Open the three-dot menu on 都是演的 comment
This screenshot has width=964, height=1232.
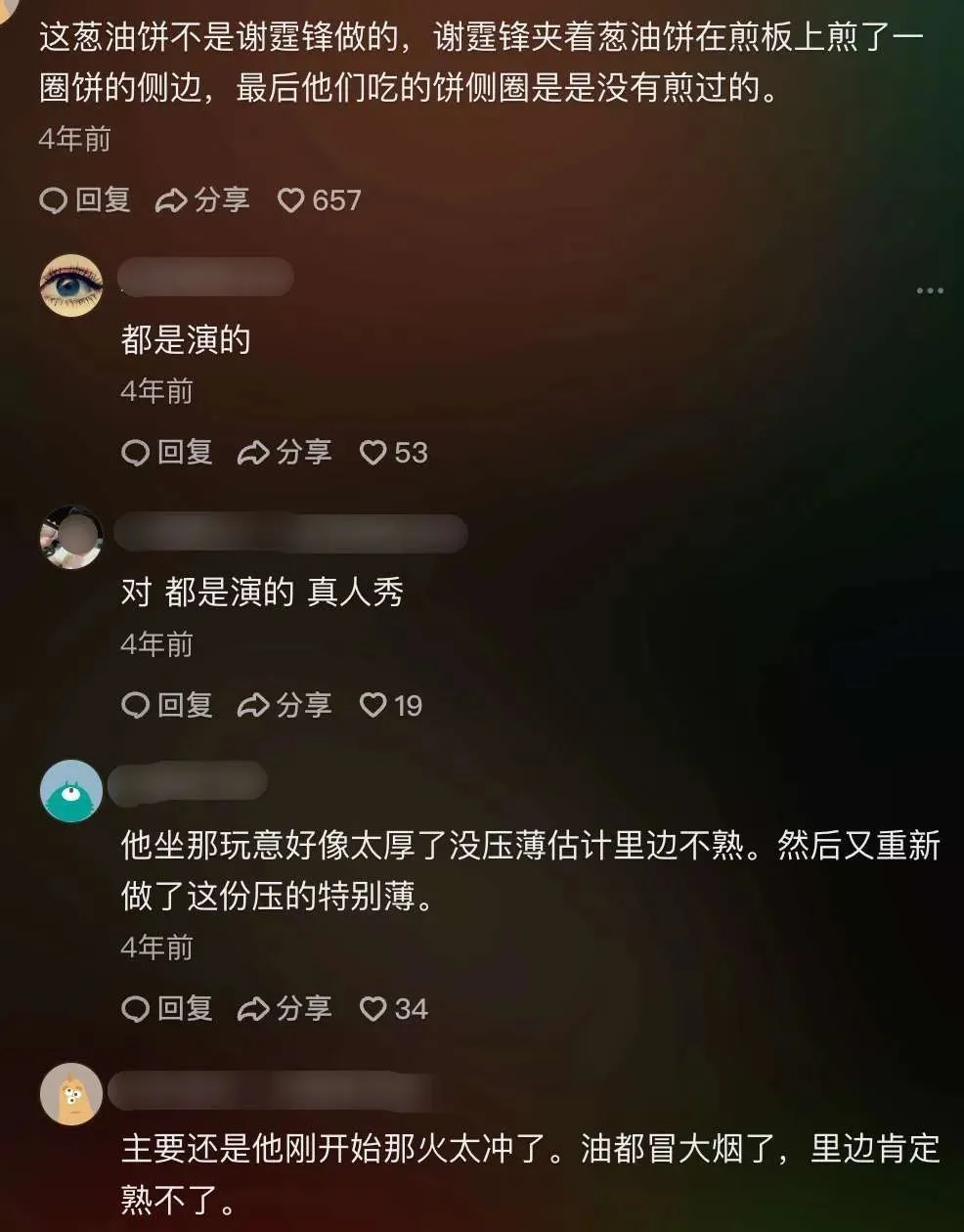(930, 290)
